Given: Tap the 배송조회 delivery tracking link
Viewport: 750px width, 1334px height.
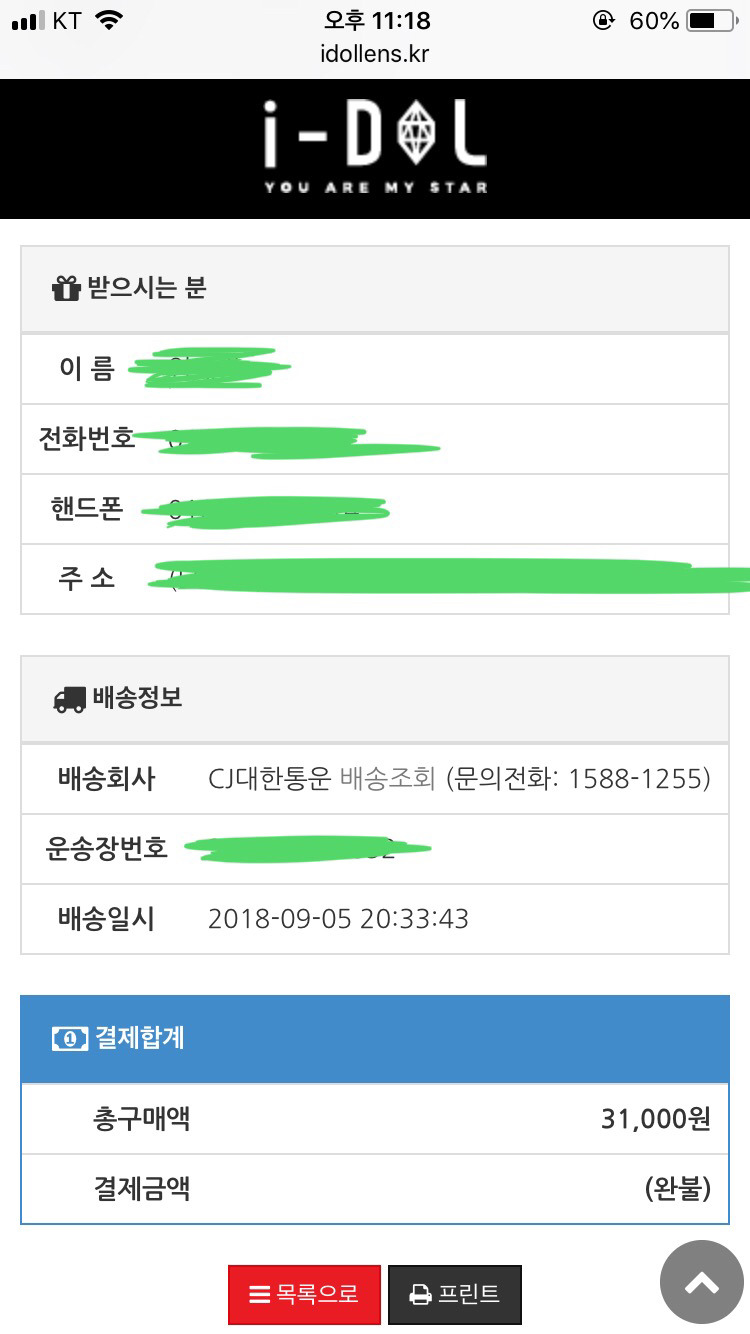Looking at the screenshot, I should click(388, 779).
